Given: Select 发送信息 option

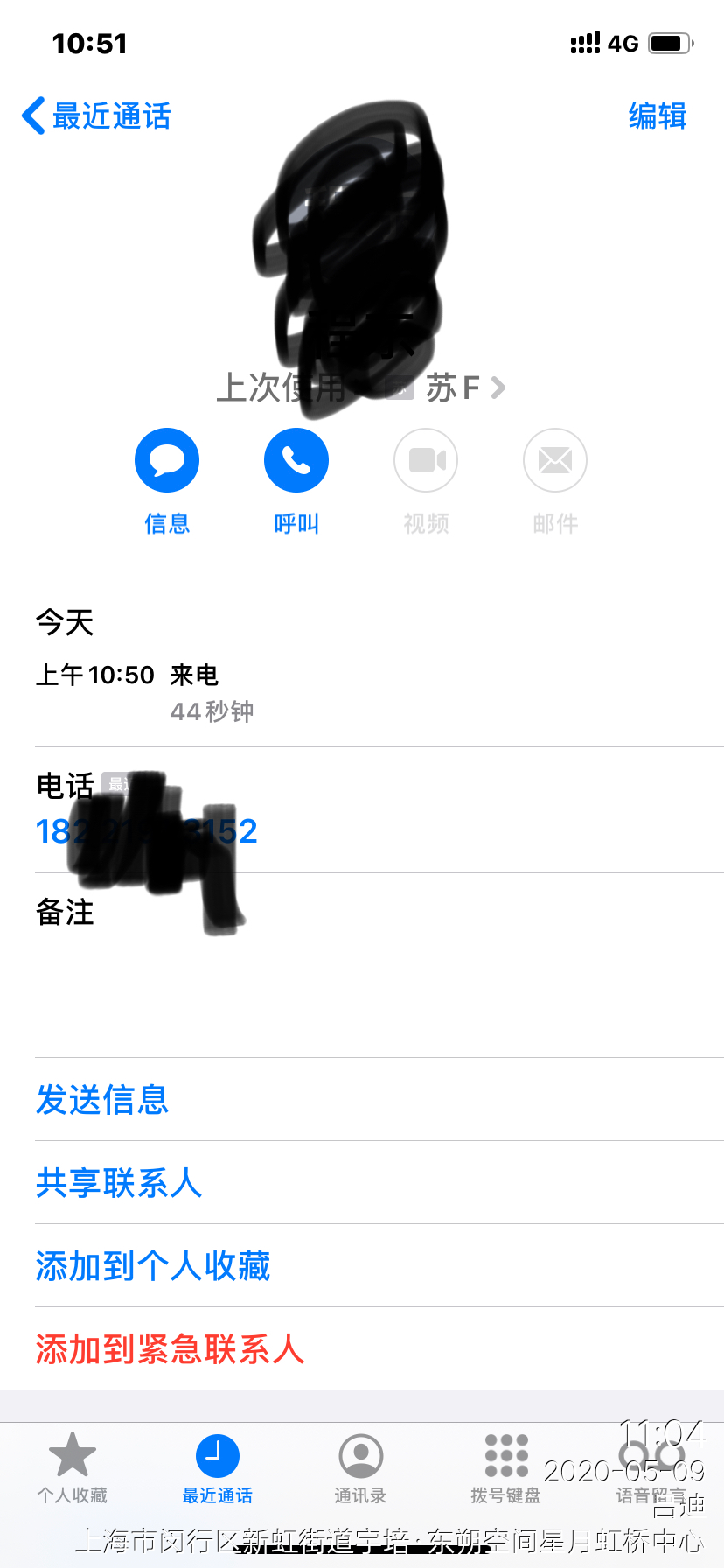Looking at the screenshot, I should point(102,1100).
